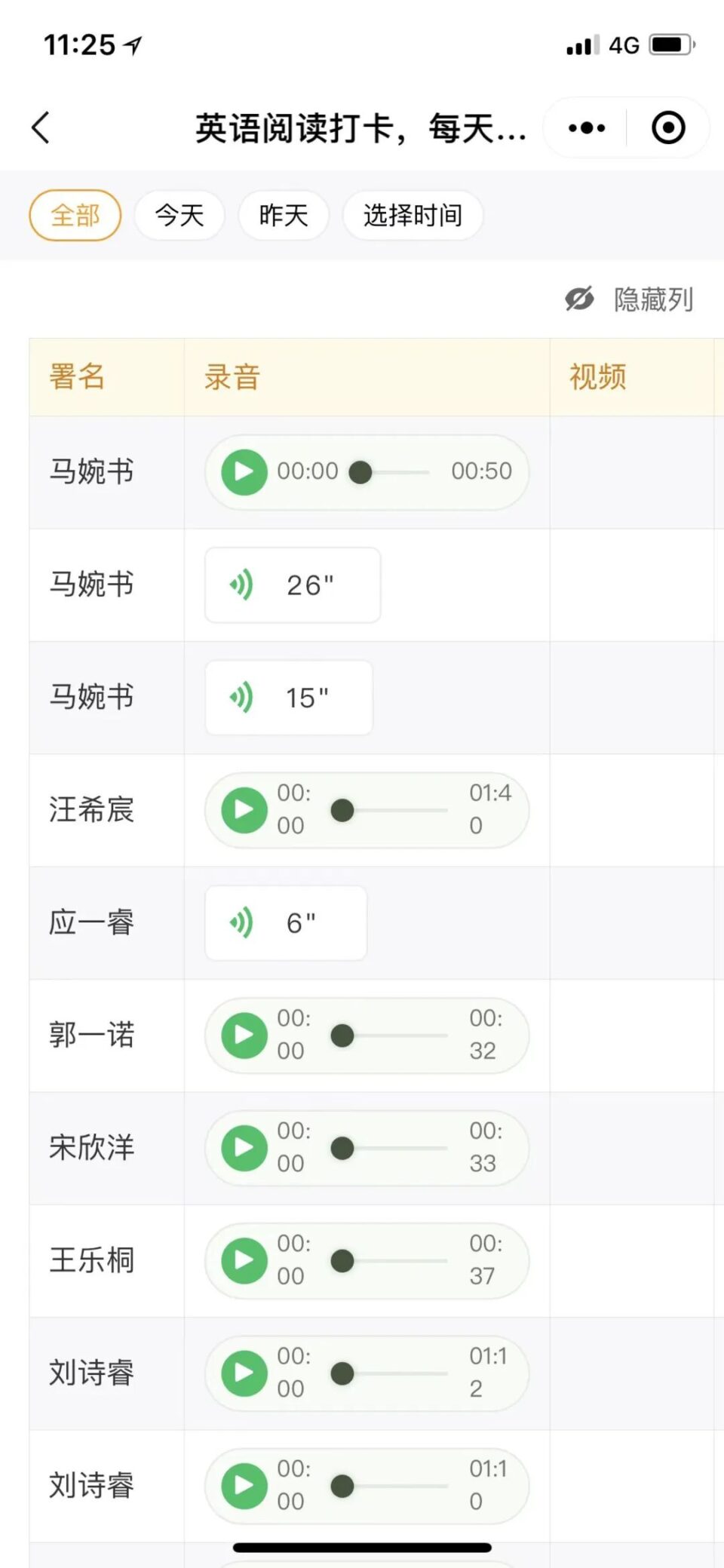Start 汪希宸's audio recording
Screen dimensions: 724x1568
244,811
